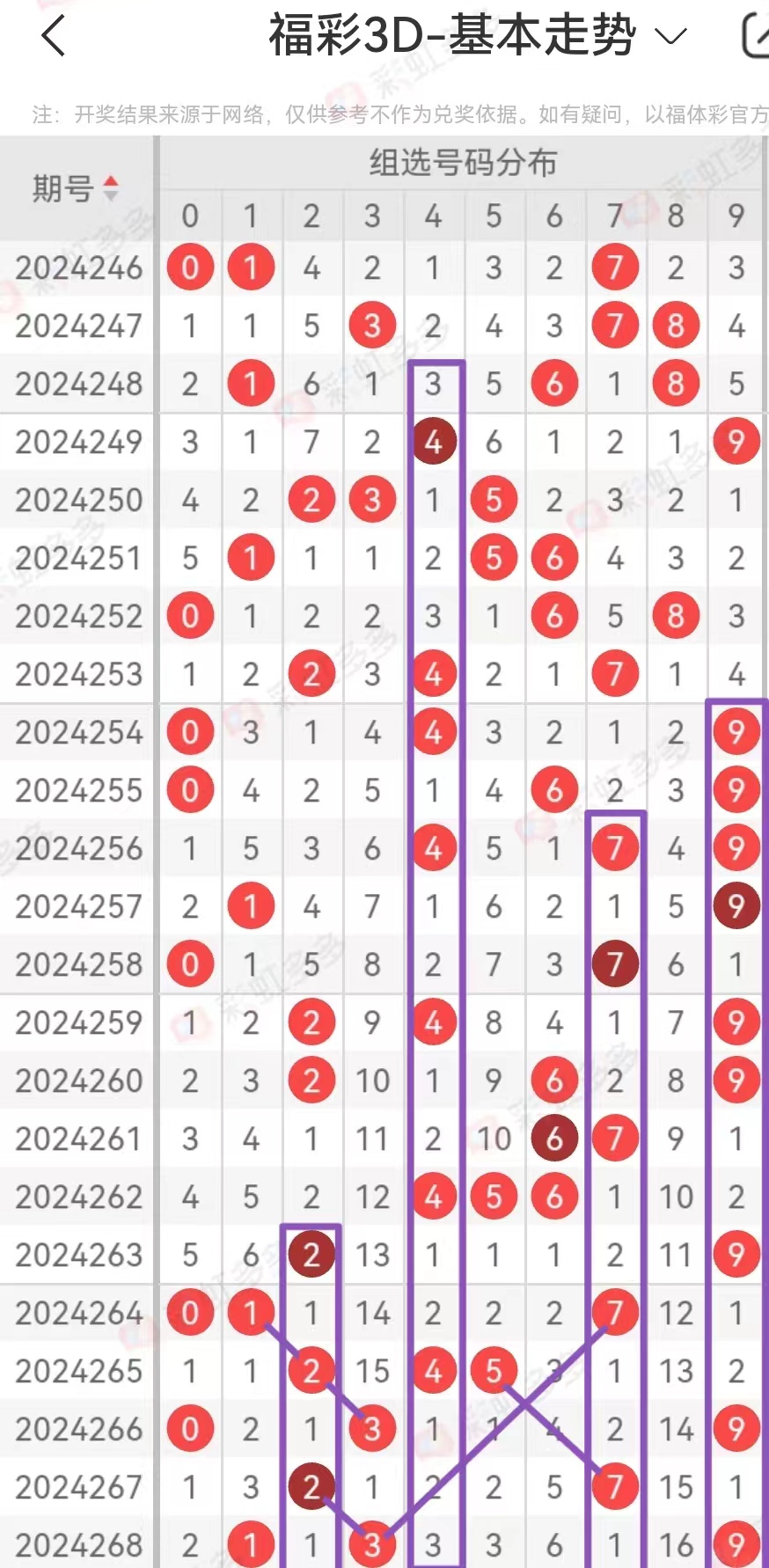Sort the list by 期号 column
The height and width of the screenshot is (1568, 769).
click(77, 188)
